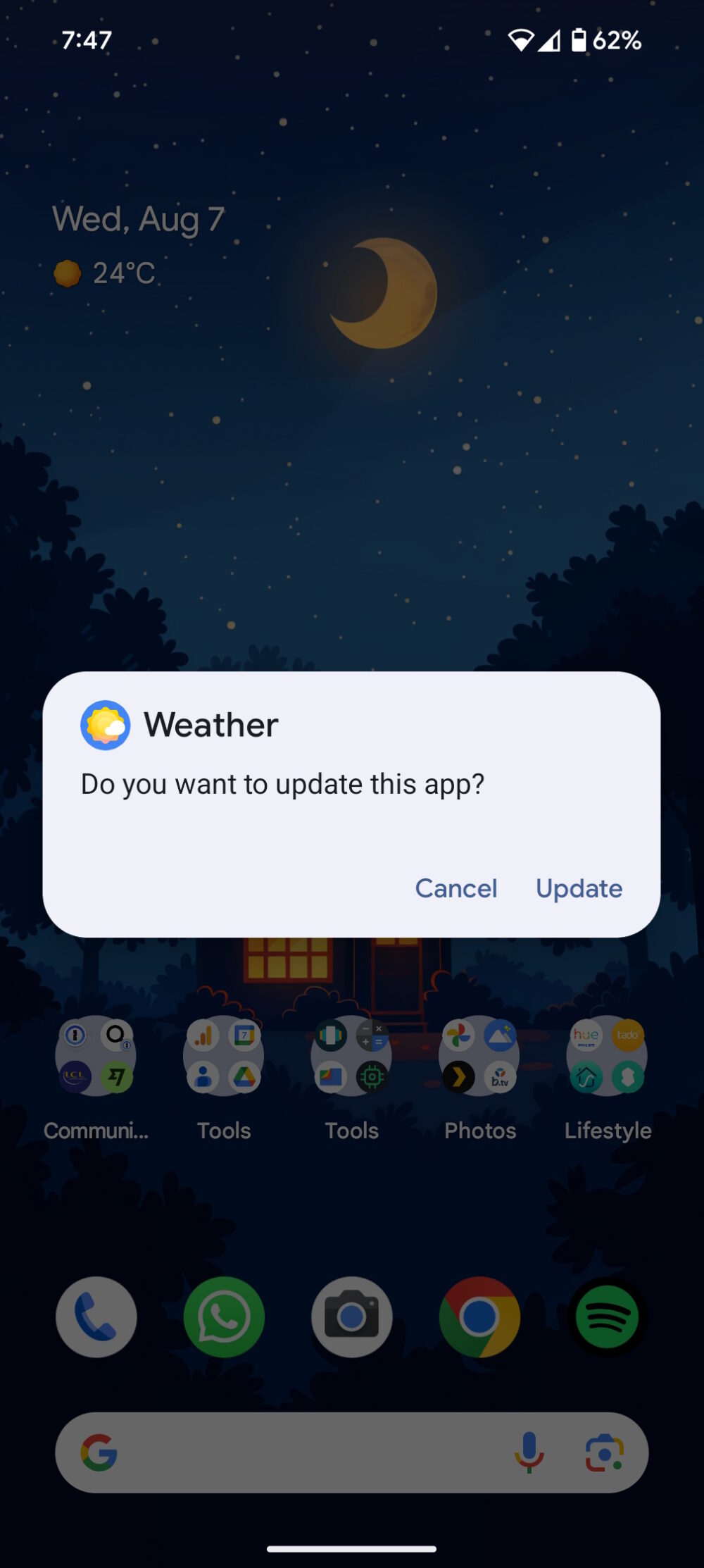Image resolution: width=704 pixels, height=1568 pixels.
Task: Tap the 24°C weather widget
Action: pyautogui.click(x=104, y=272)
